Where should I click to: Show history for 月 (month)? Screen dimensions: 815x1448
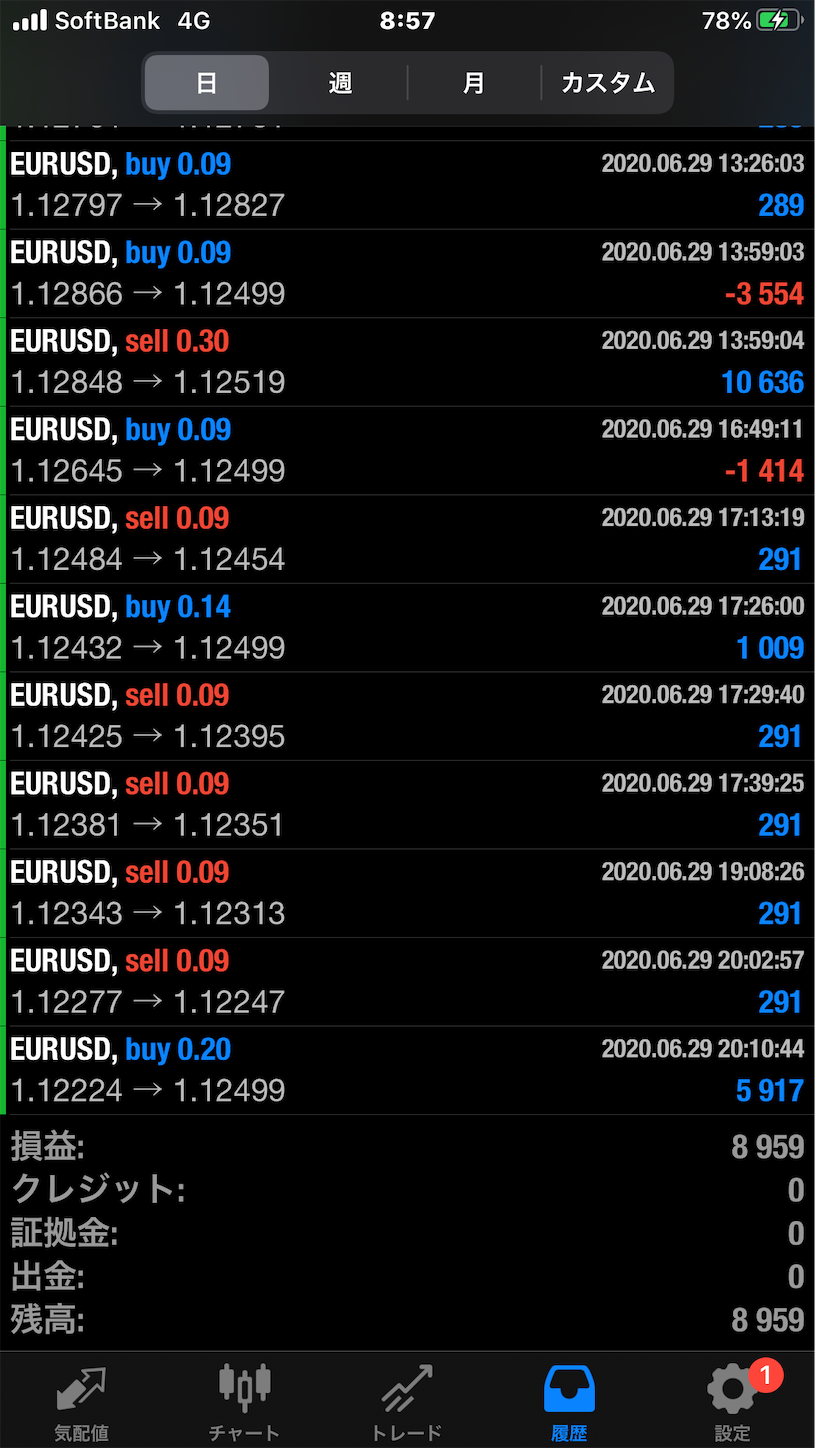click(474, 83)
